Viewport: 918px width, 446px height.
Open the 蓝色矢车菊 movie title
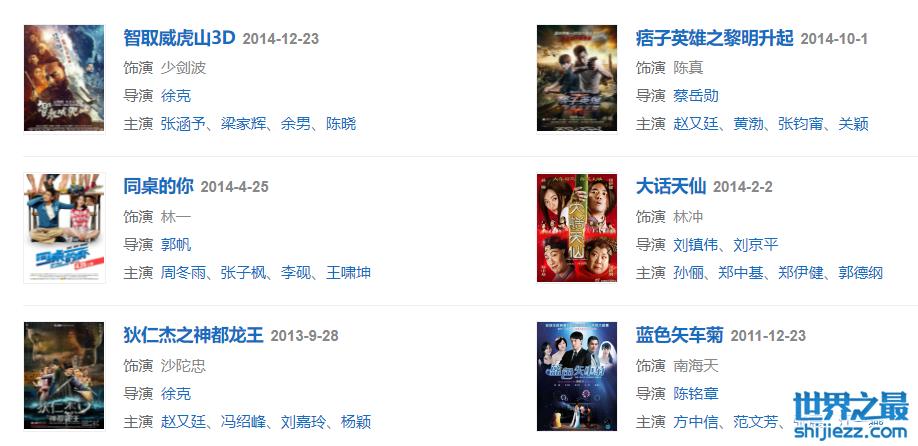(679, 335)
